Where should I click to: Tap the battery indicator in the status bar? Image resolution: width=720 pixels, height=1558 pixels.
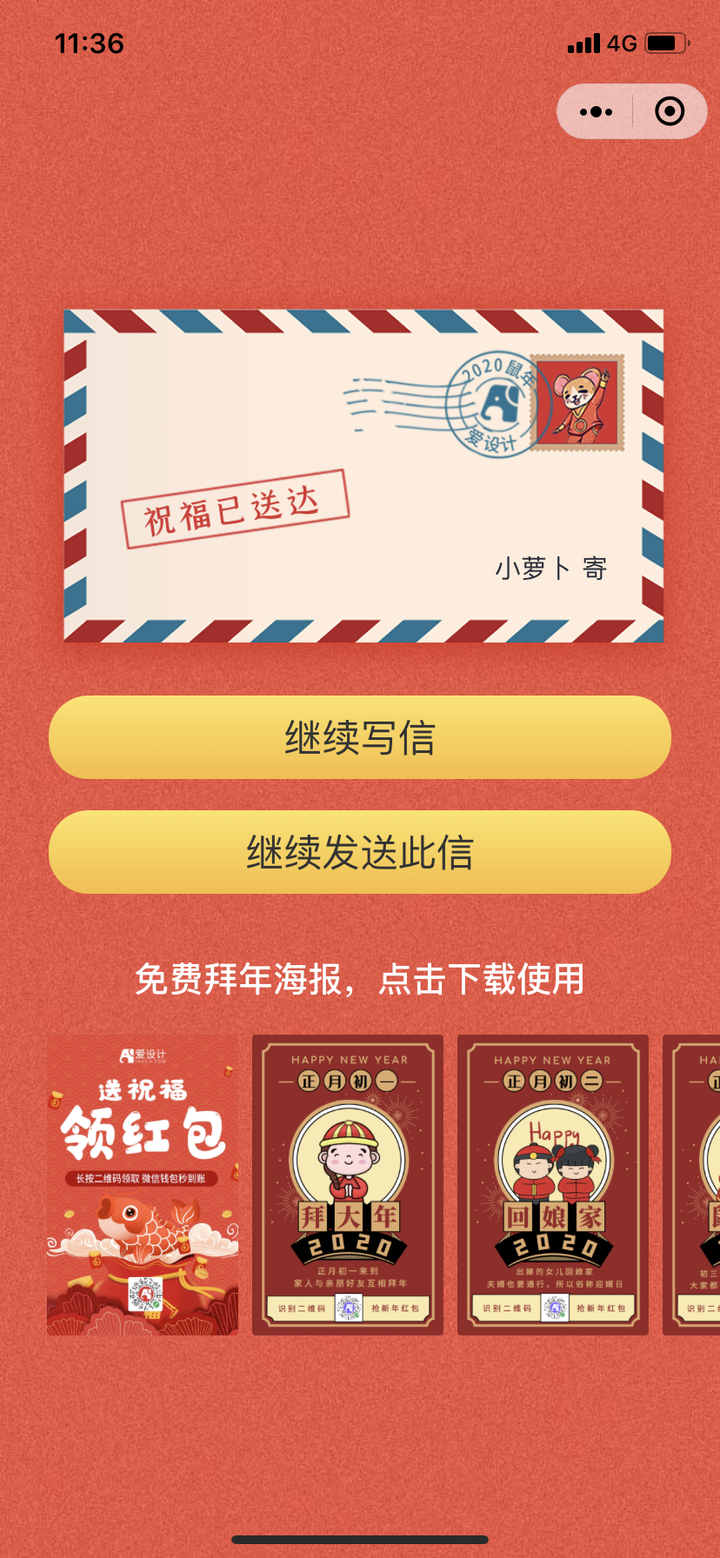pyautogui.click(x=664, y=43)
